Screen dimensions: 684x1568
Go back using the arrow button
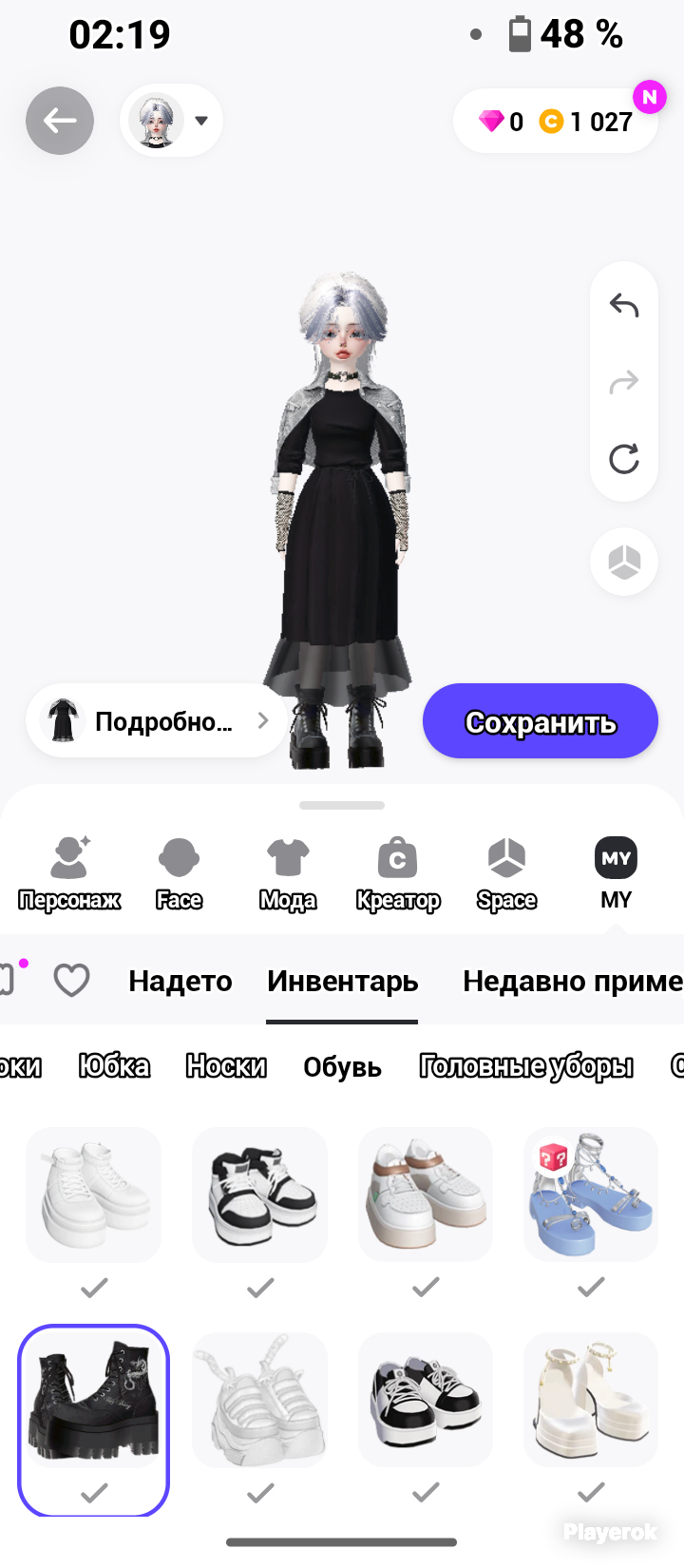tap(60, 121)
